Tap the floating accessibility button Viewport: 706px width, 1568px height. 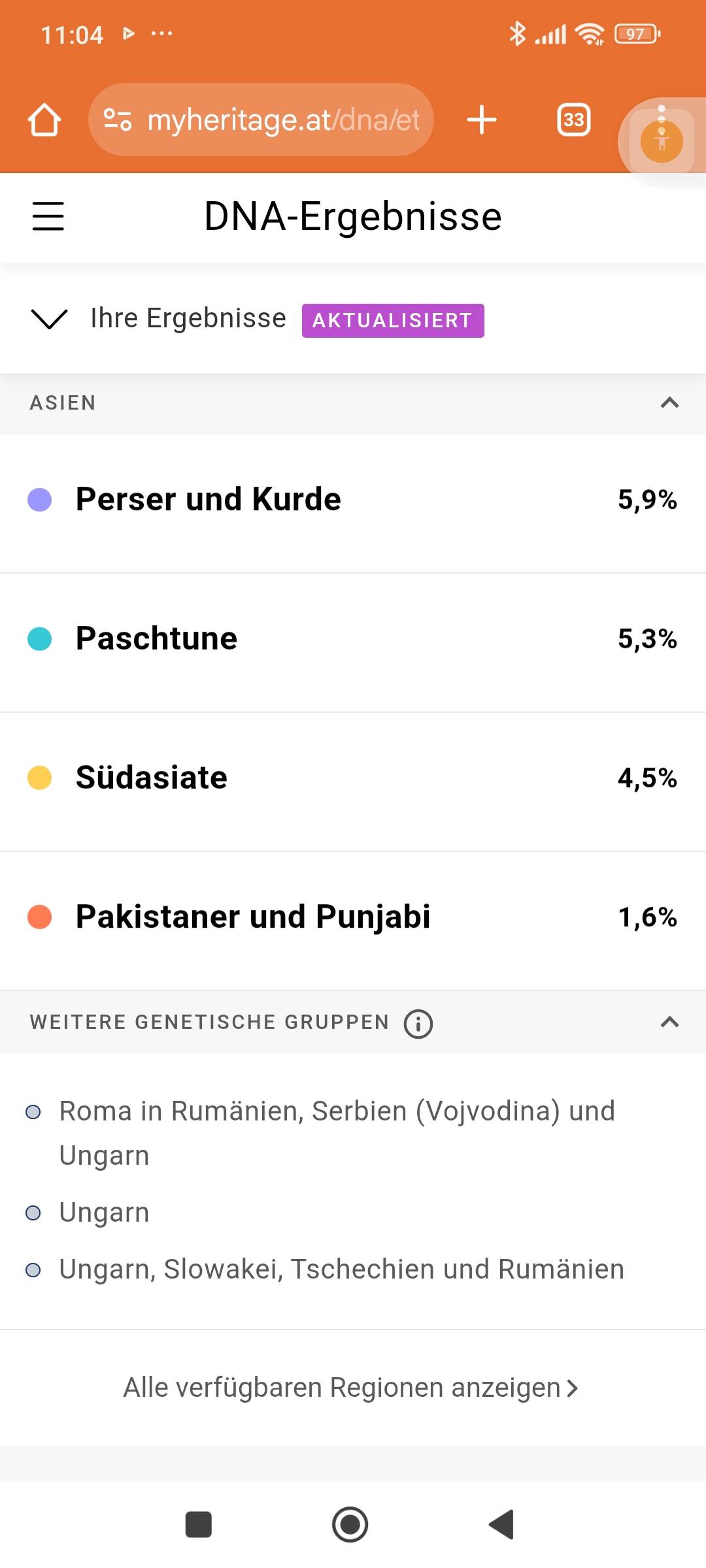coord(662,141)
